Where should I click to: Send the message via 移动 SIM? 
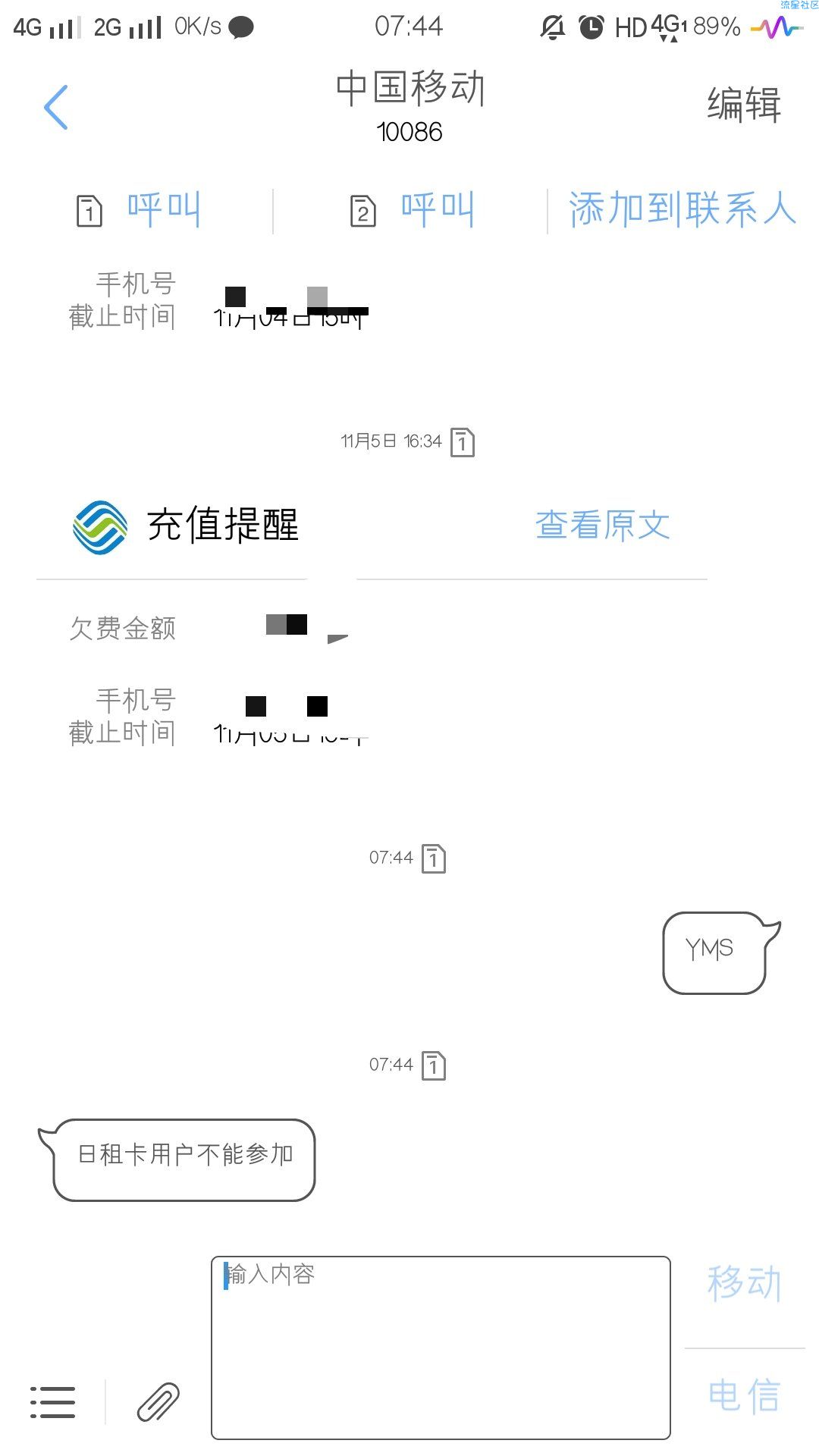coord(744,1283)
